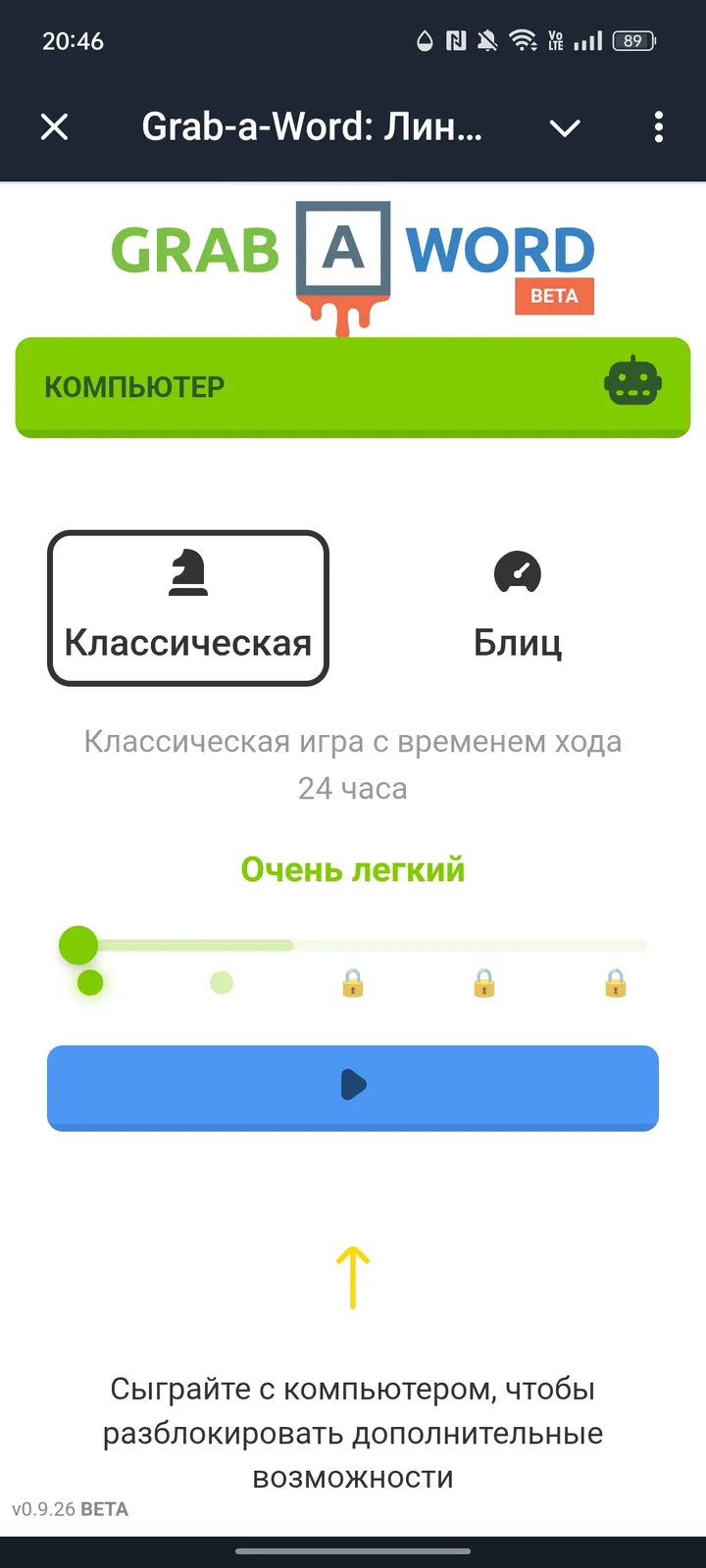Click the Grab-a-Word title text
This screenshot has height=1568, width=706.
point(314,127)
